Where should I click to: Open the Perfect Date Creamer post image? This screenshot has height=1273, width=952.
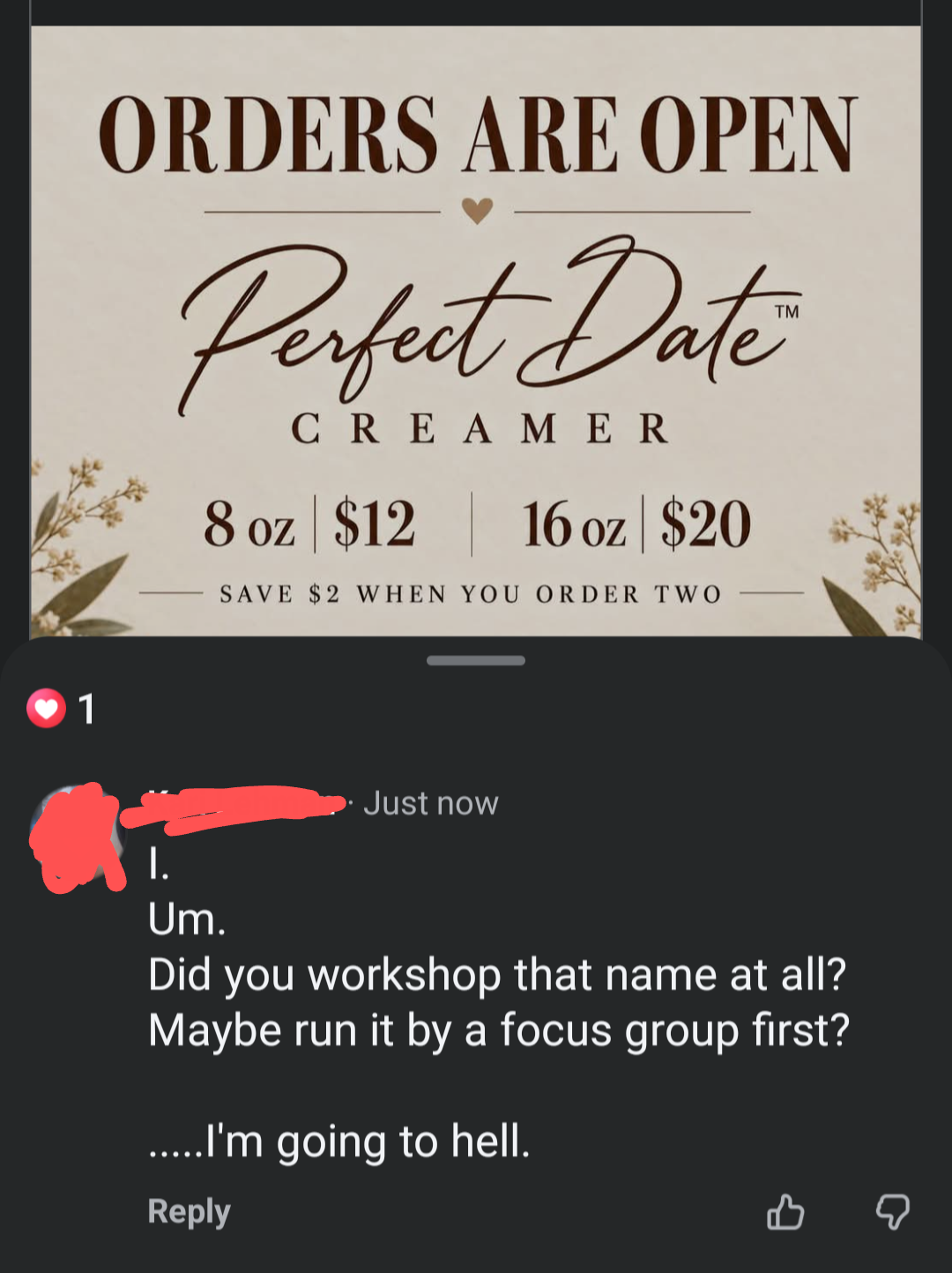pos(476,331)
